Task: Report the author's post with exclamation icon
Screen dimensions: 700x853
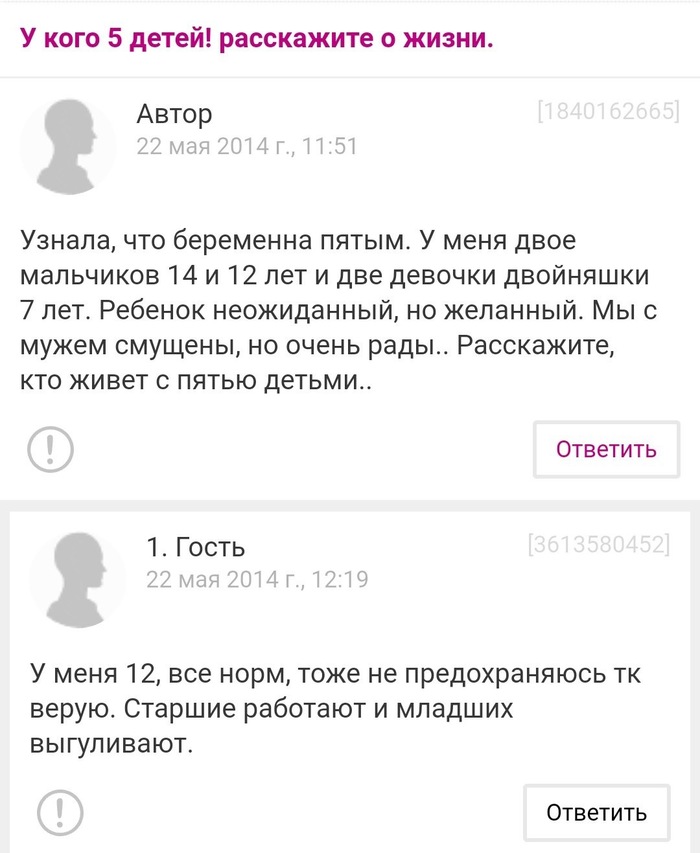Action: coord(46,449)
